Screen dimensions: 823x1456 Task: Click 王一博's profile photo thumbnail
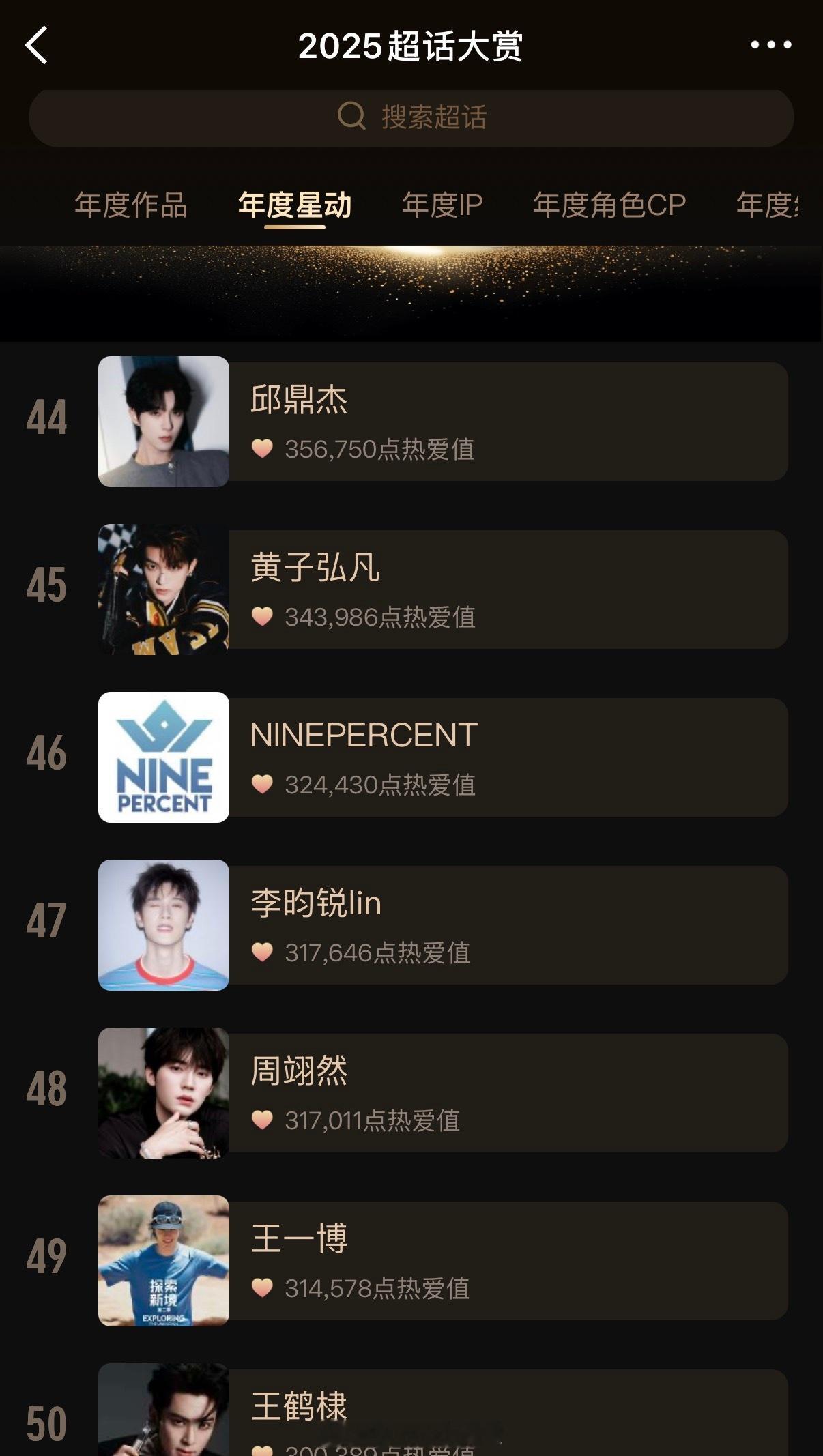(x=164, y=1259)
